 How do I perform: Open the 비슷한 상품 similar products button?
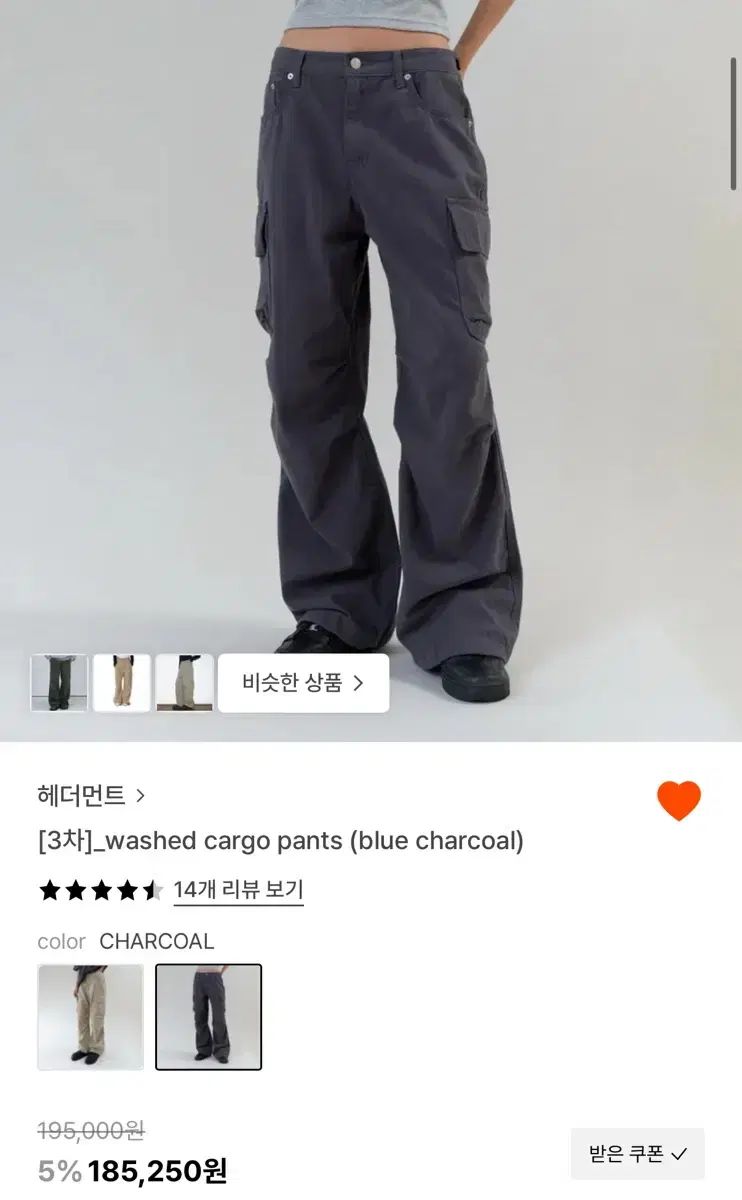coord(303,683)
